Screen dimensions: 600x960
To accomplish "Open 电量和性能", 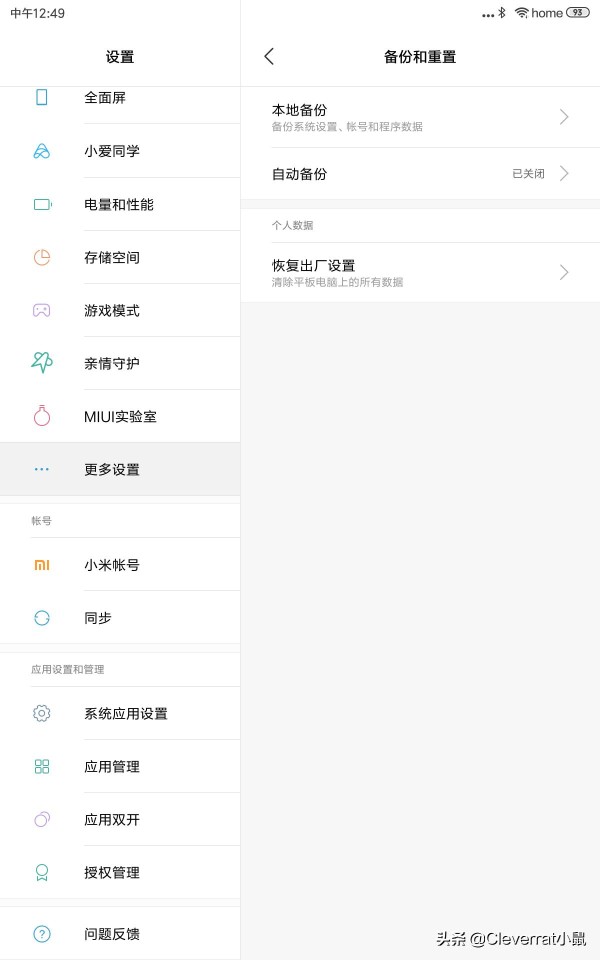I will point(120,204).
